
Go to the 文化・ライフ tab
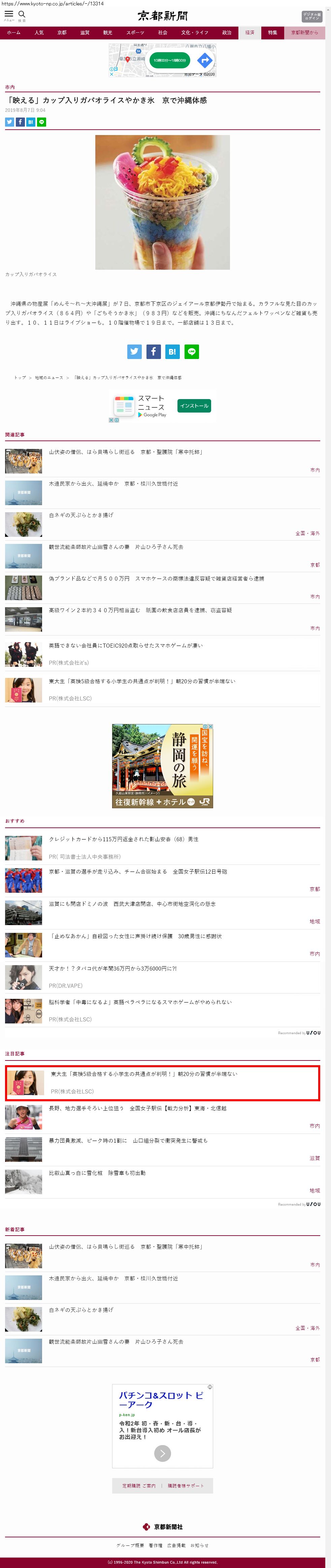point(194,32)
